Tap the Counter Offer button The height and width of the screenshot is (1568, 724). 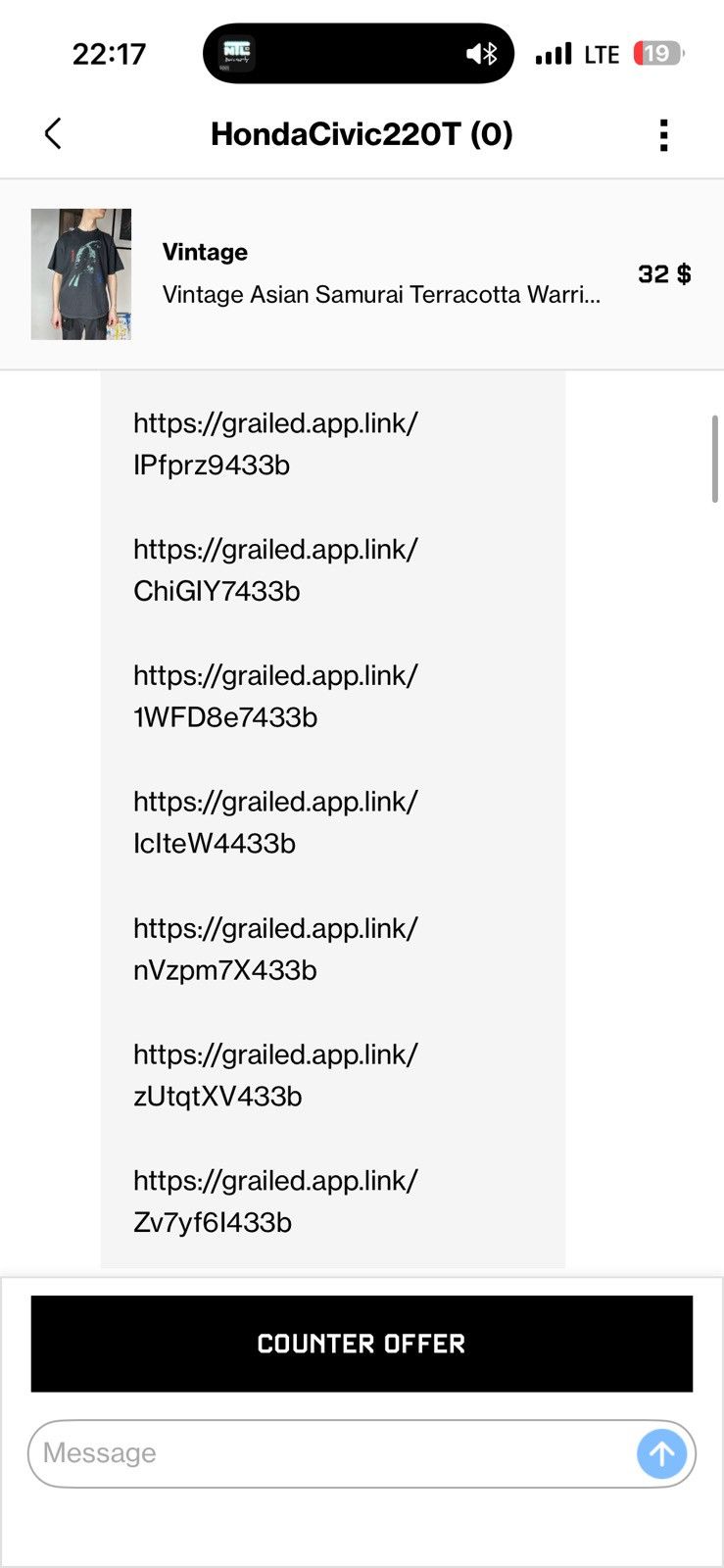click(362, 1344)
